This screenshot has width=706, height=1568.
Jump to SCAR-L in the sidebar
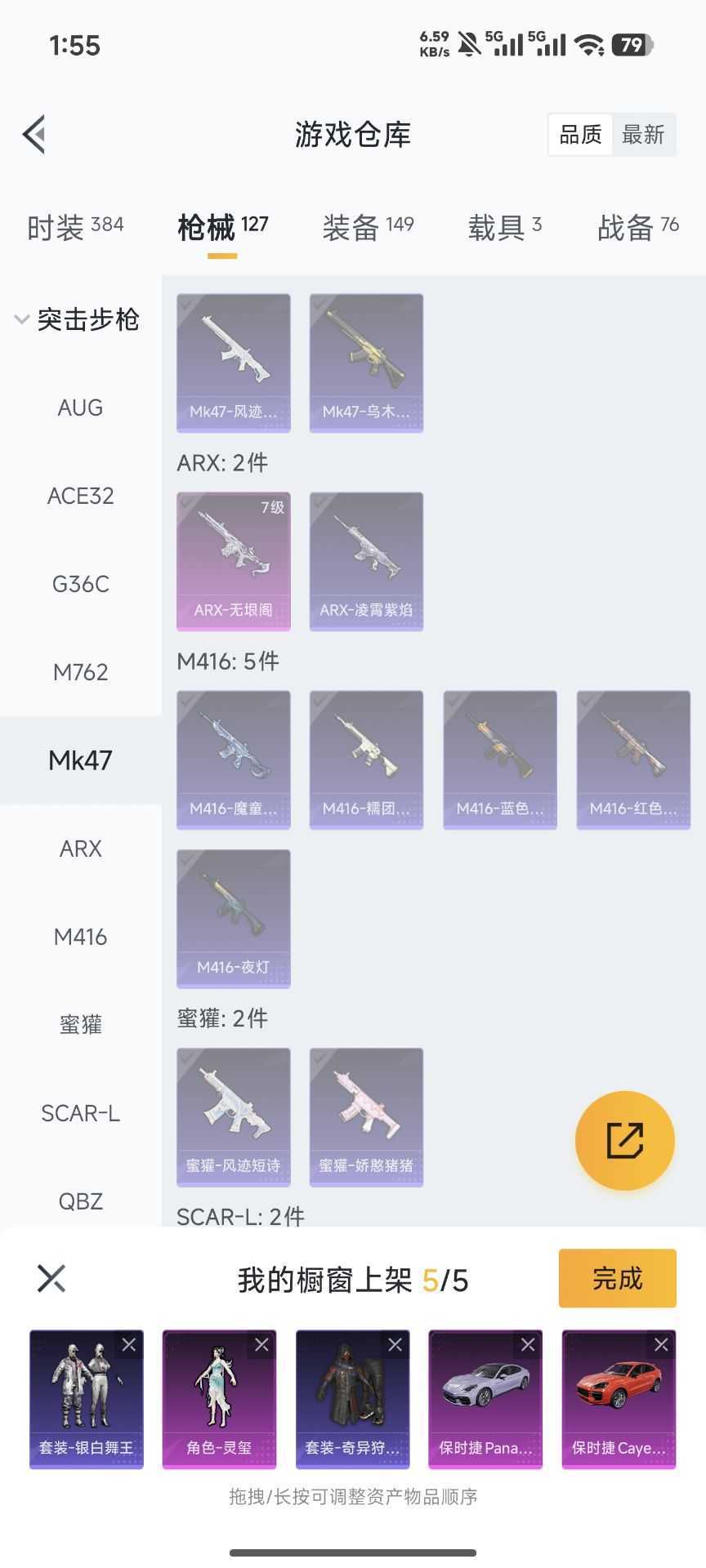pyautogui.click(x=80, y=1113)
